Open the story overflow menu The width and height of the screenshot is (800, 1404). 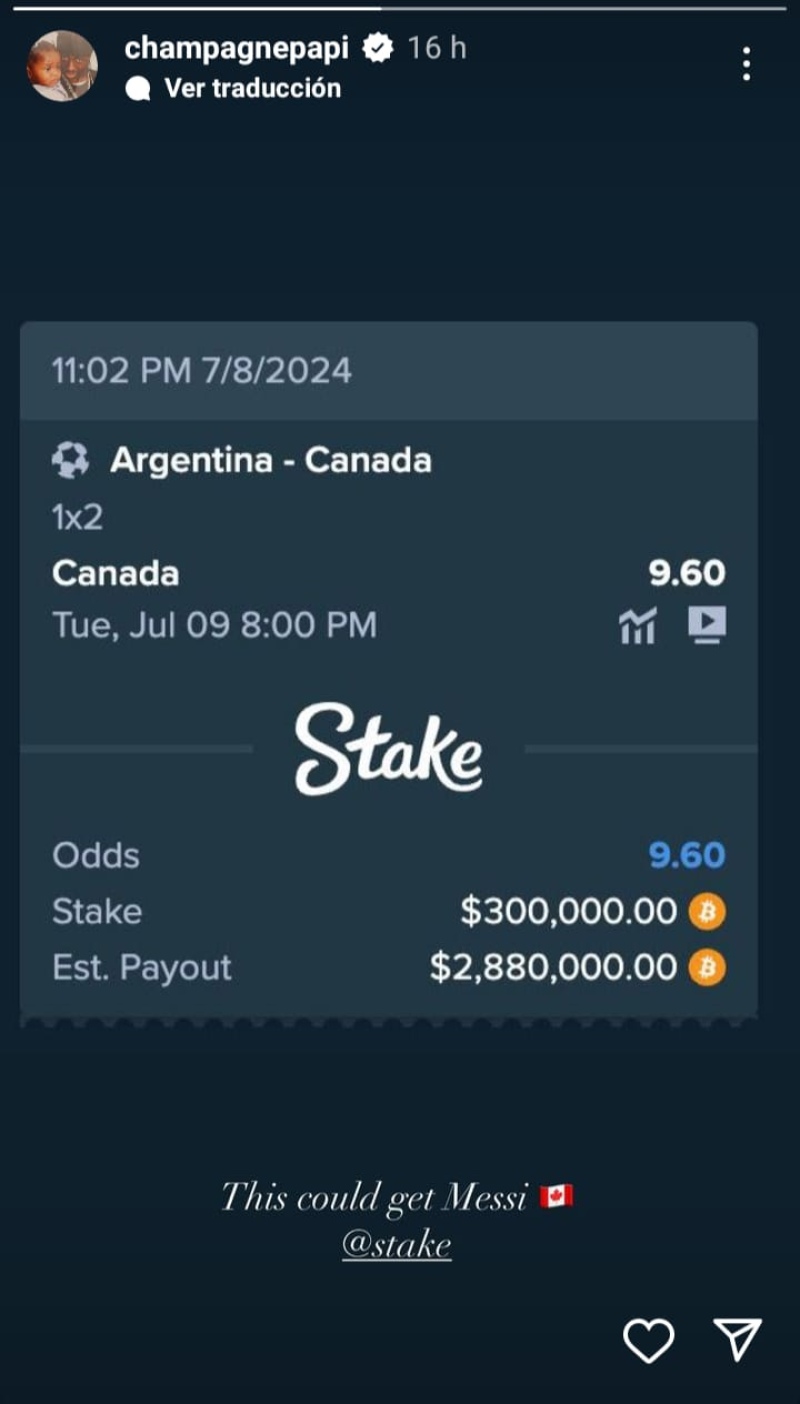click(746, 64)
